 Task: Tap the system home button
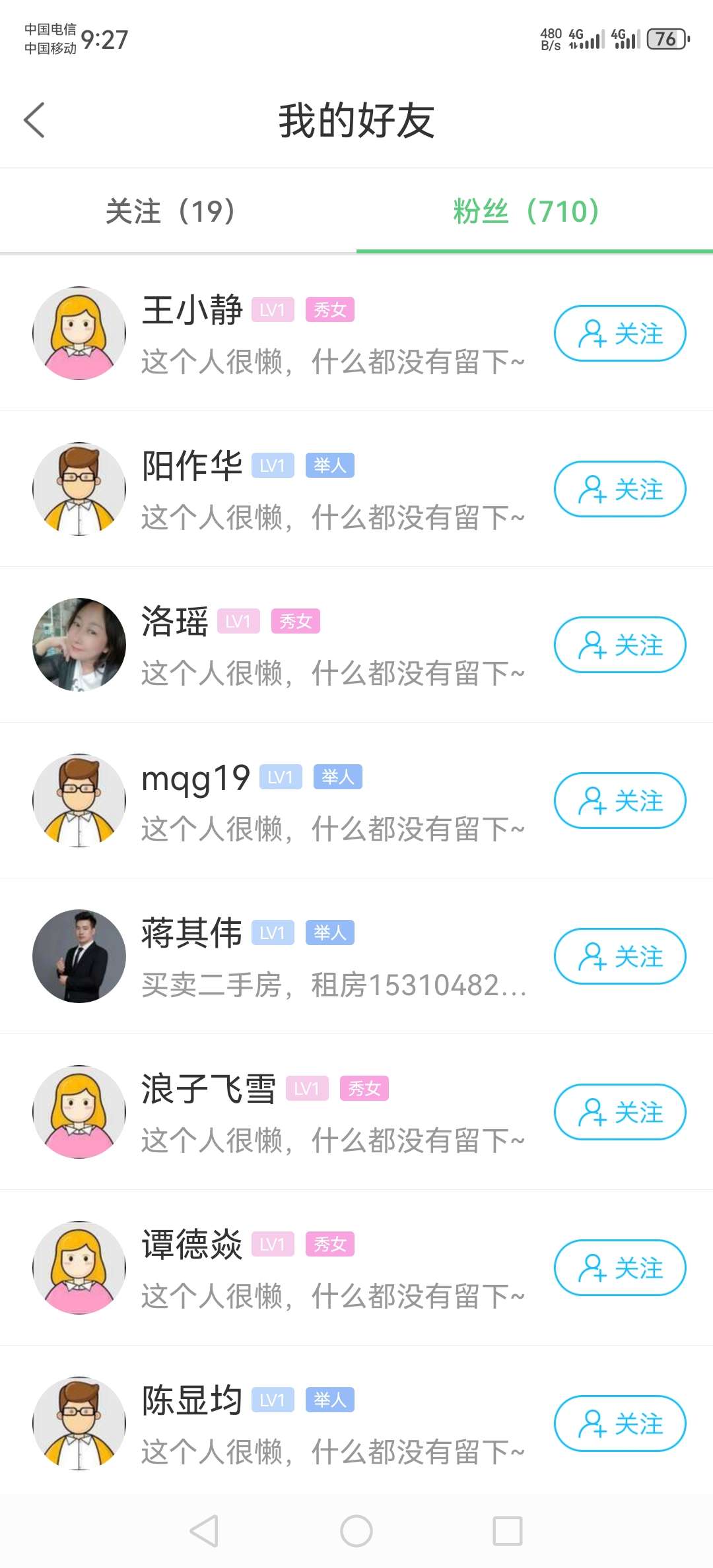[x=356, y=1531]
